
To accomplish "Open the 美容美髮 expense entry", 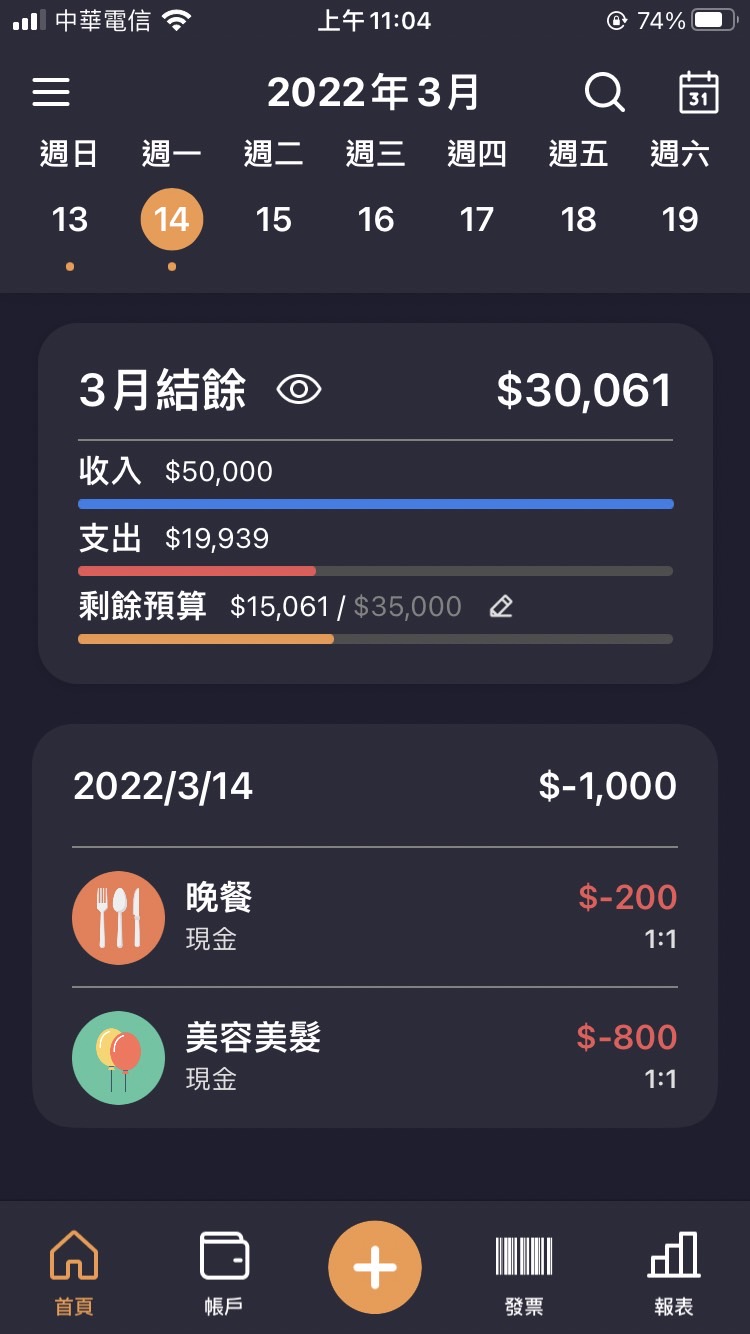I will 375,1057.
